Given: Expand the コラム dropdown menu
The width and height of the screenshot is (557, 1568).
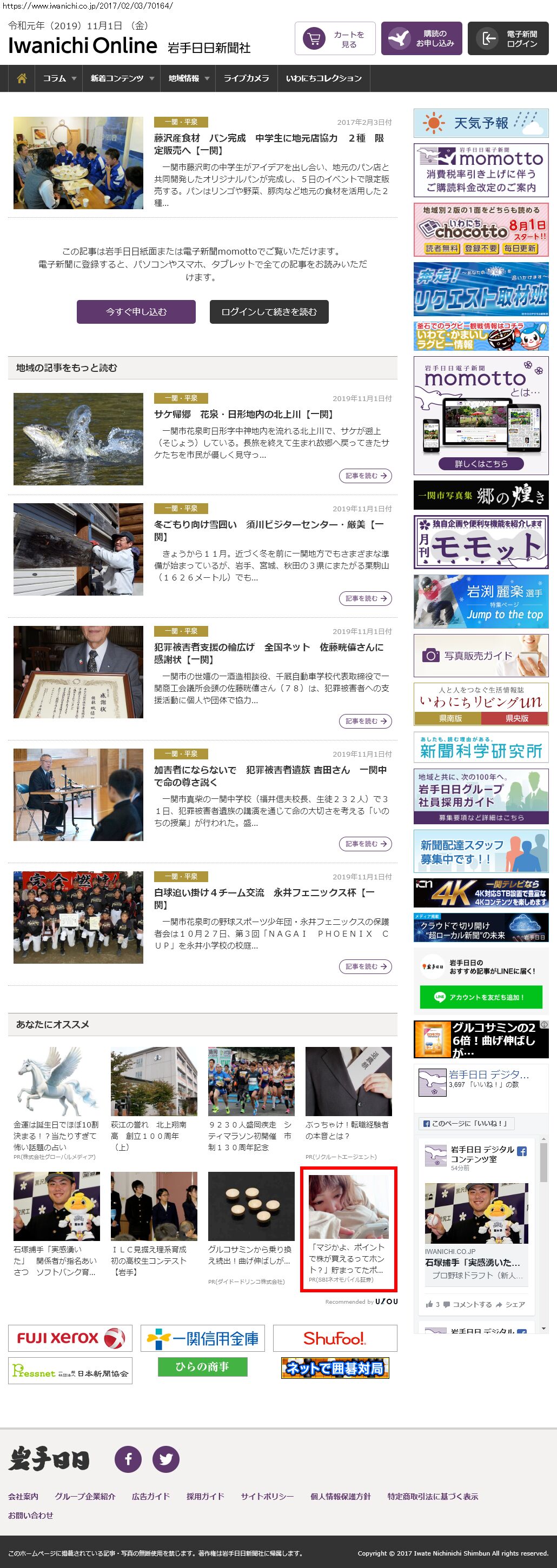Looking at the screenshot, I should tap(59, 78).
